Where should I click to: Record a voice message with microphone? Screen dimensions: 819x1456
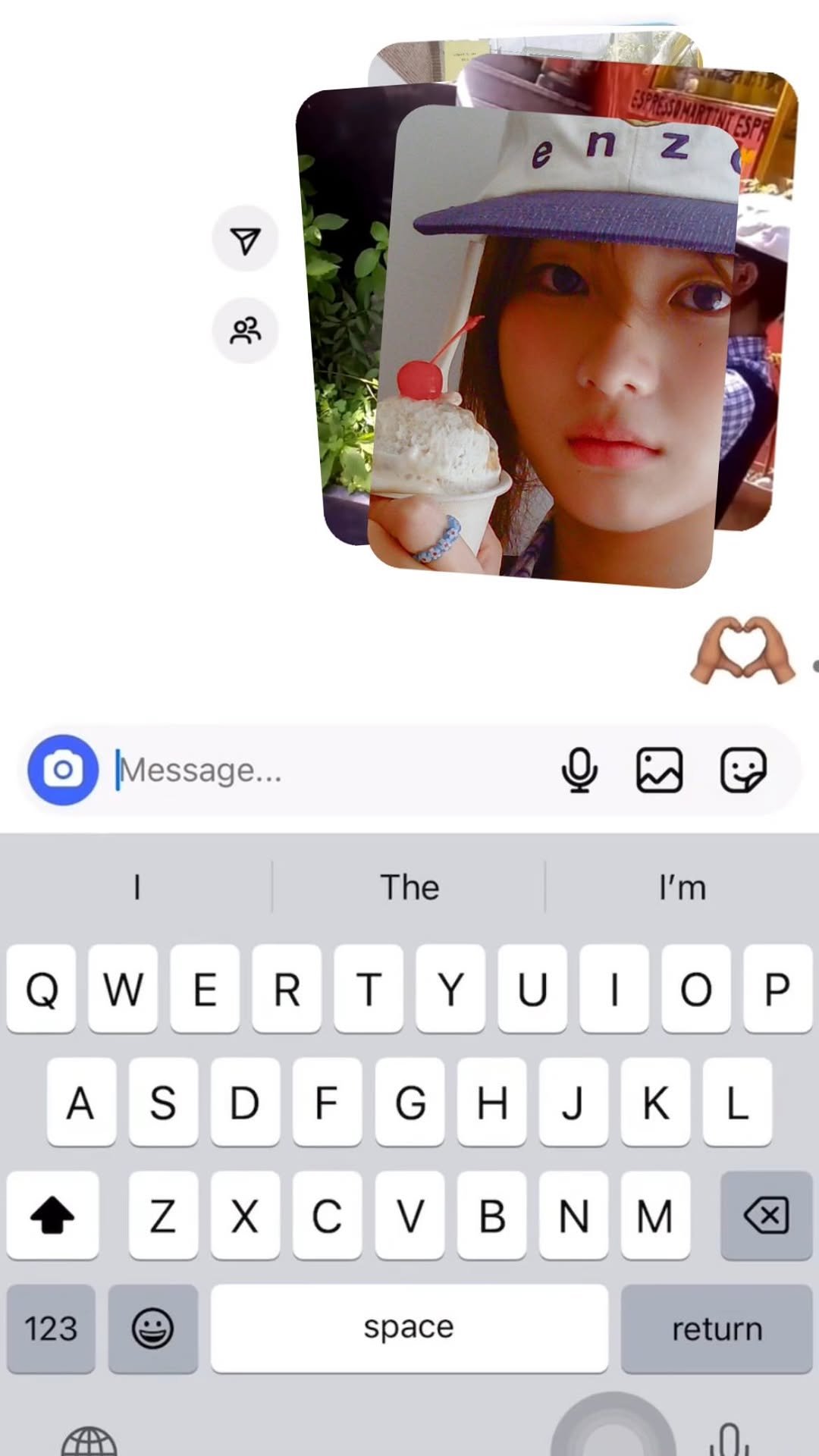point(579,770)
